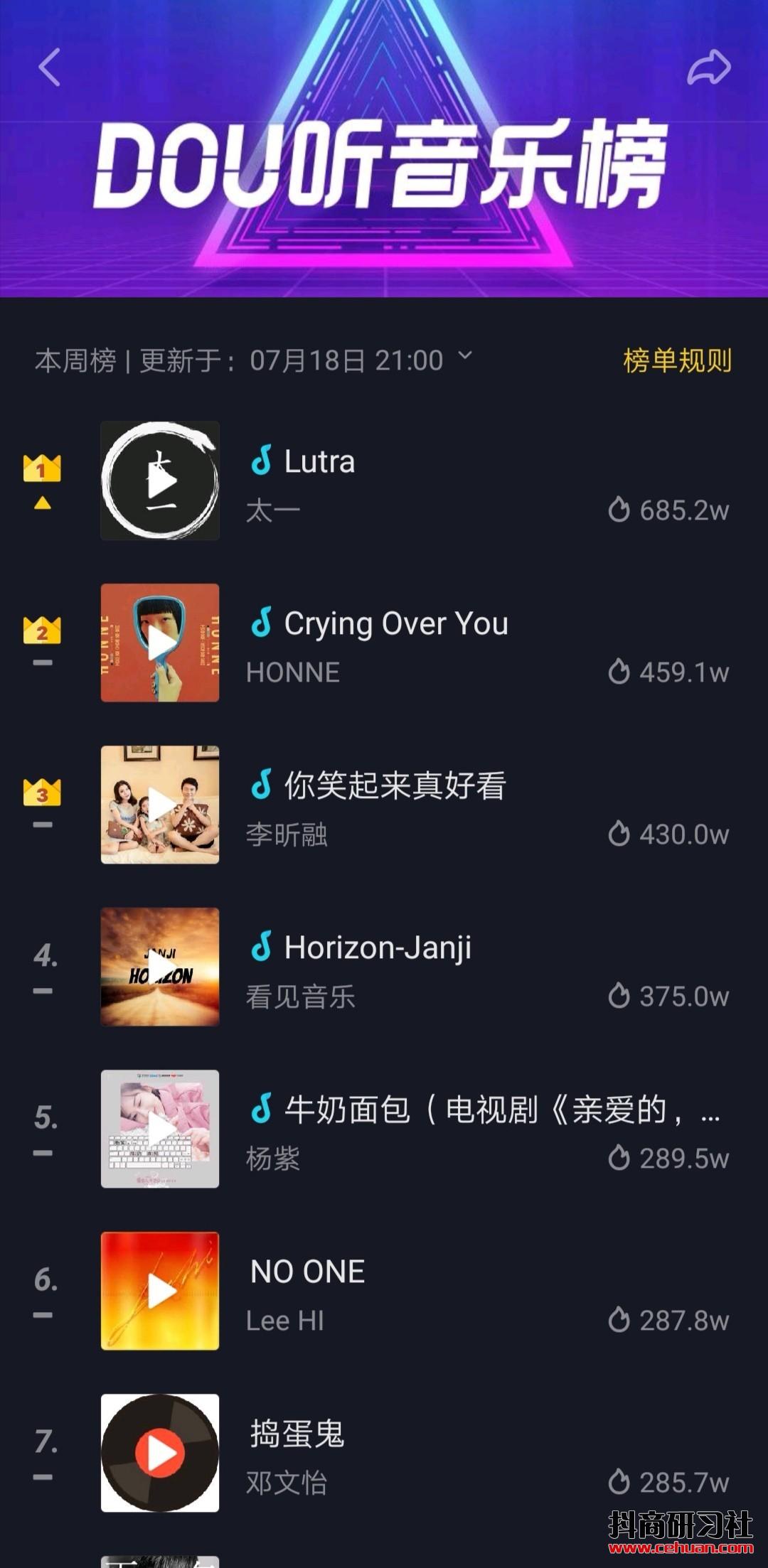
Task: Play 捣蛋鬼 by 邓文怡
Action: click(160, 1454)
